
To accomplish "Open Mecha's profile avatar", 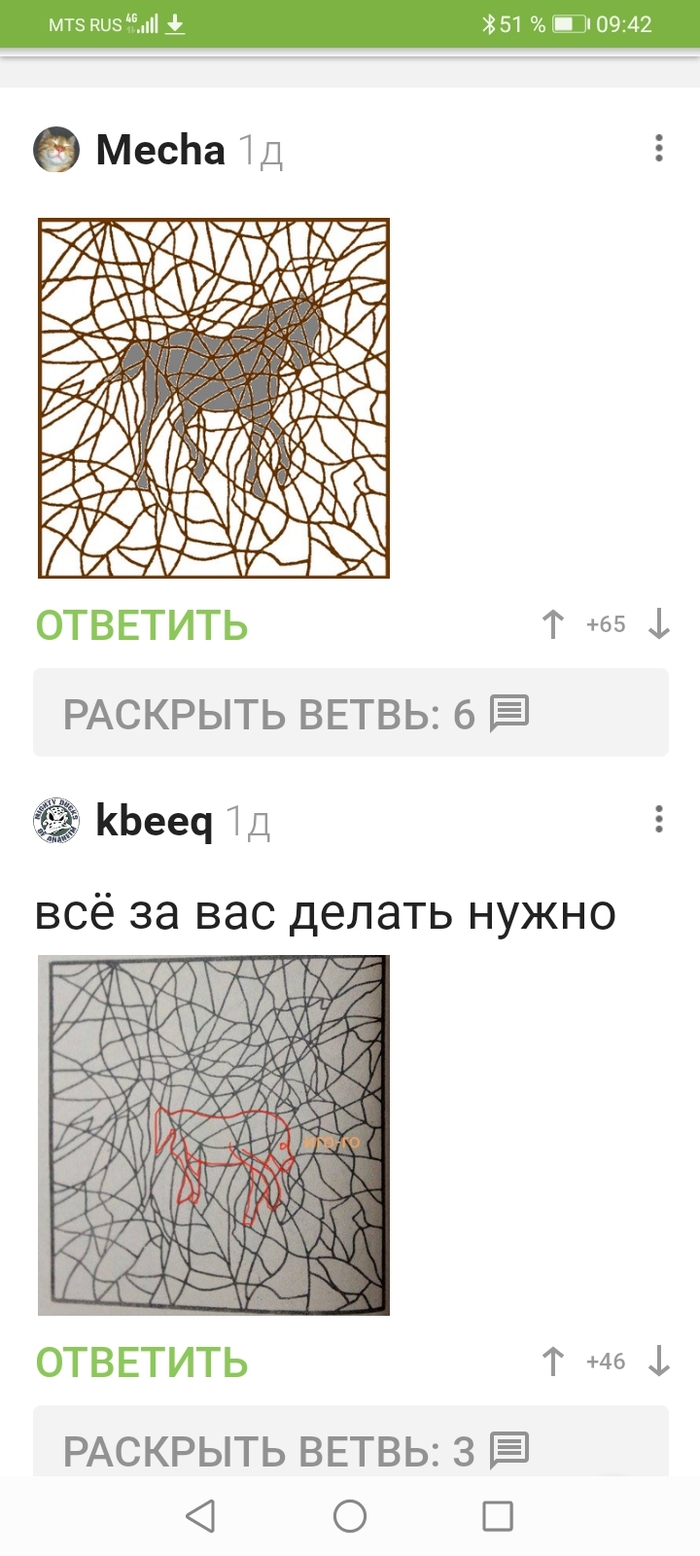I will point(56,150).
